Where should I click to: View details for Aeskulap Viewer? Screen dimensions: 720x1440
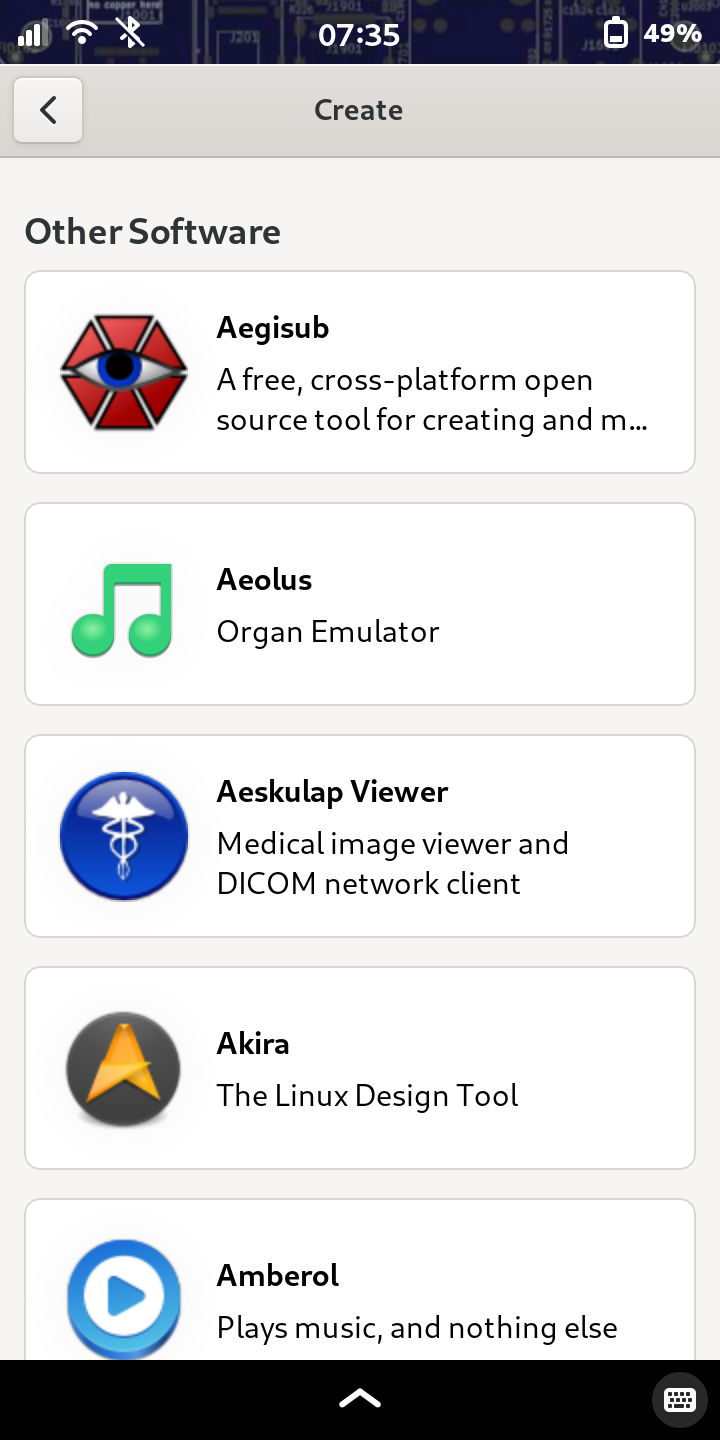click(360, 836)
